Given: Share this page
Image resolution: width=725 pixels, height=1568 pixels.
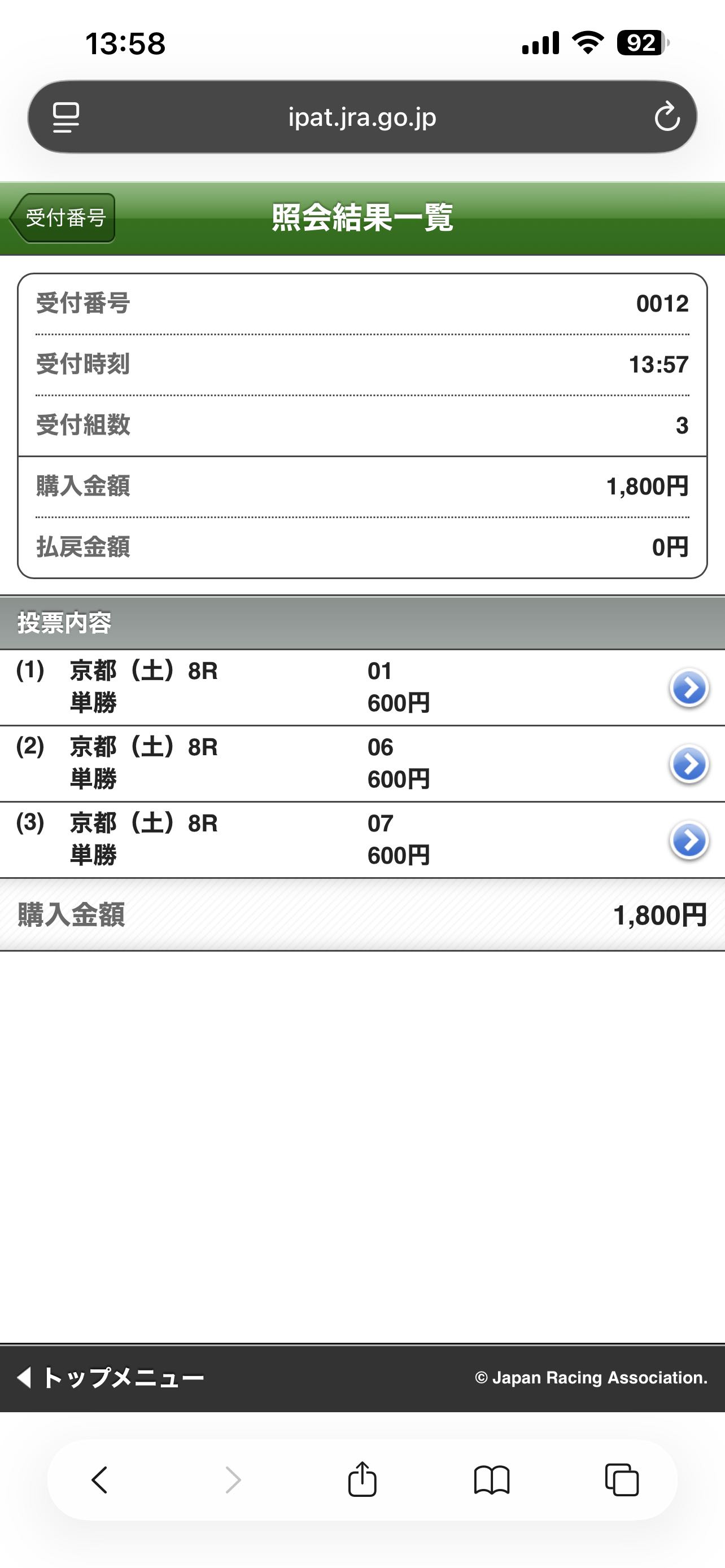Looking at the screenshot, I should tap(362, 1480).
